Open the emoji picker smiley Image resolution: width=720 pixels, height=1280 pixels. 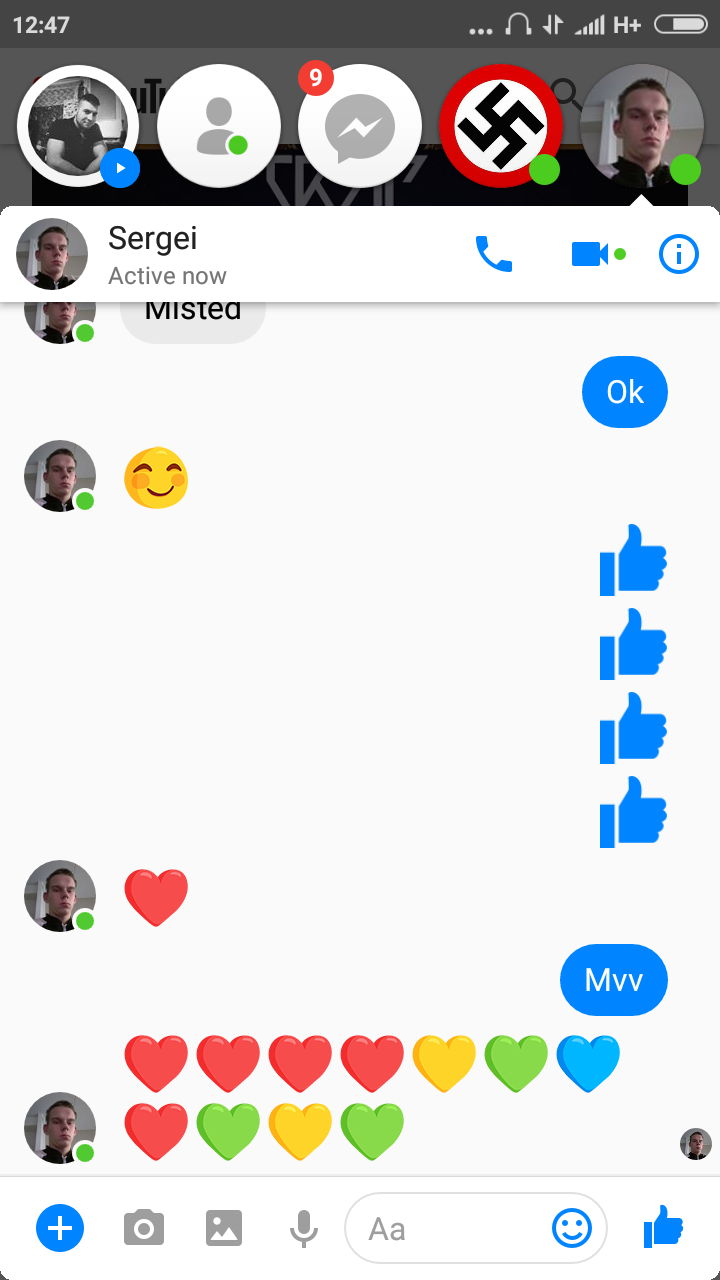coord(572,1228)
